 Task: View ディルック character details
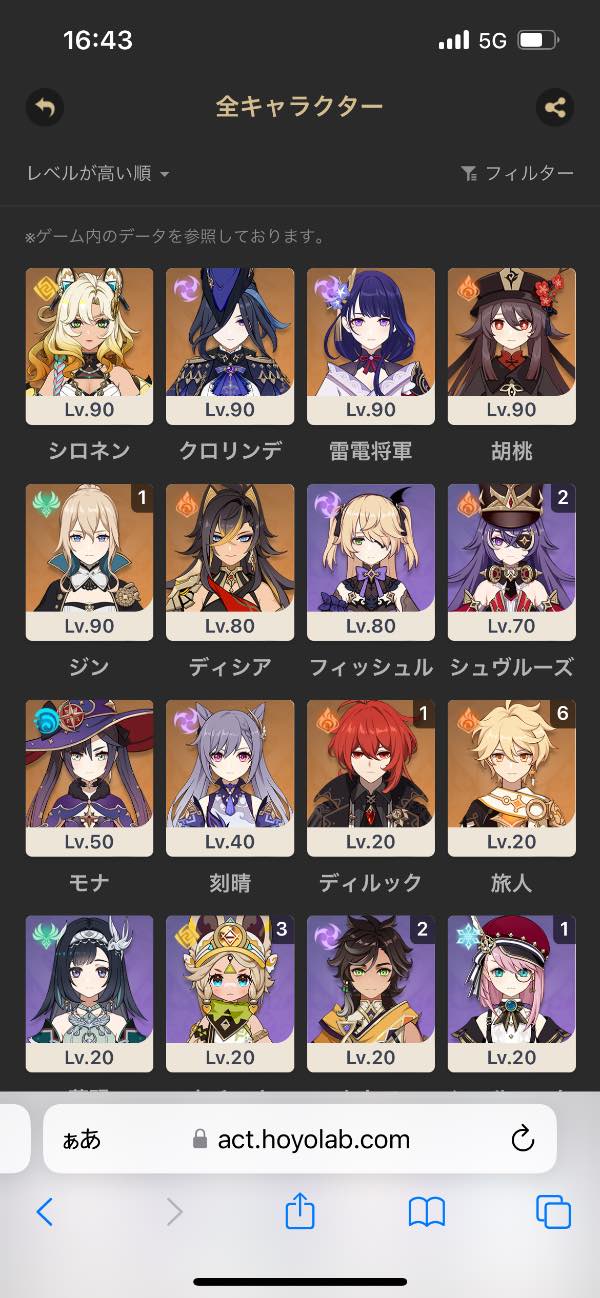pos(371,778)
